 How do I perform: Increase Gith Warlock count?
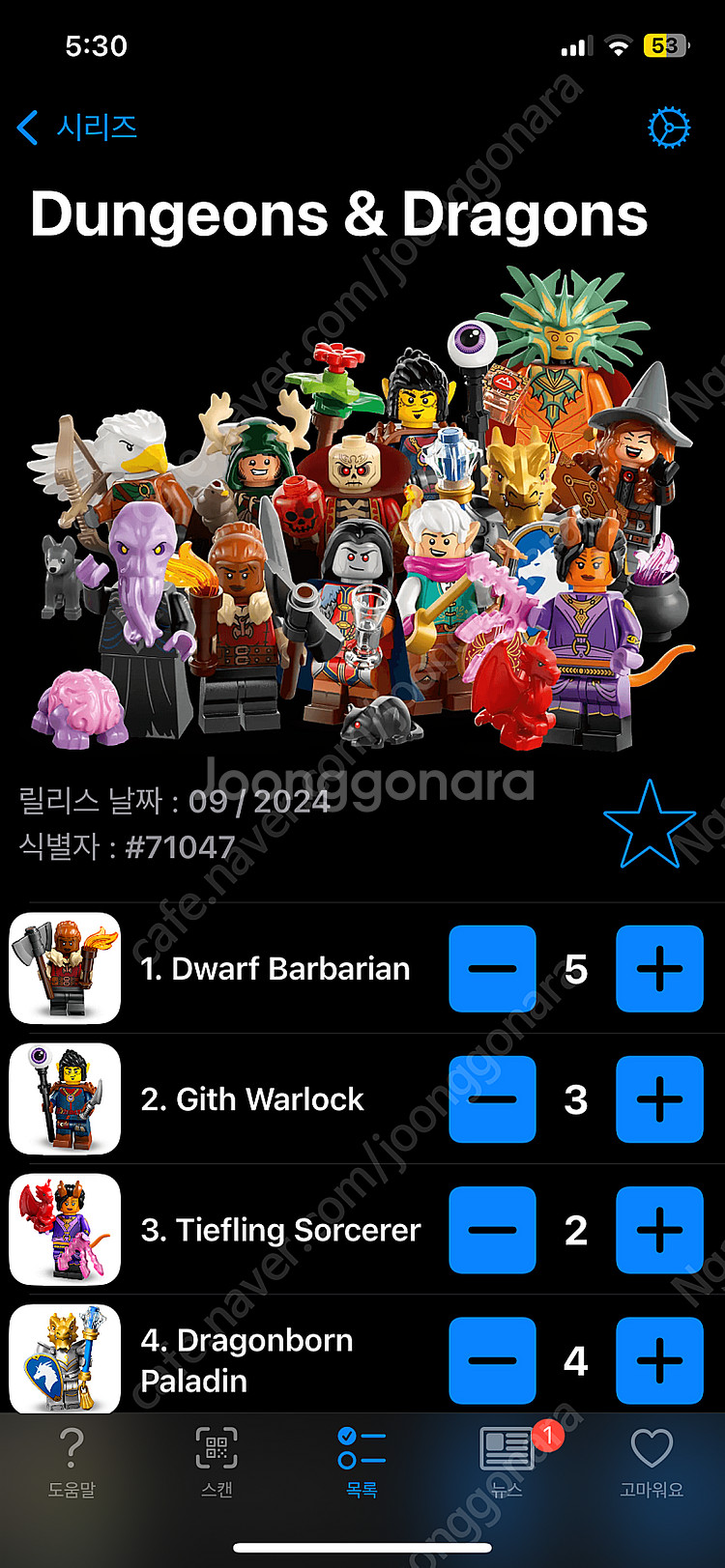point(659,1099)
